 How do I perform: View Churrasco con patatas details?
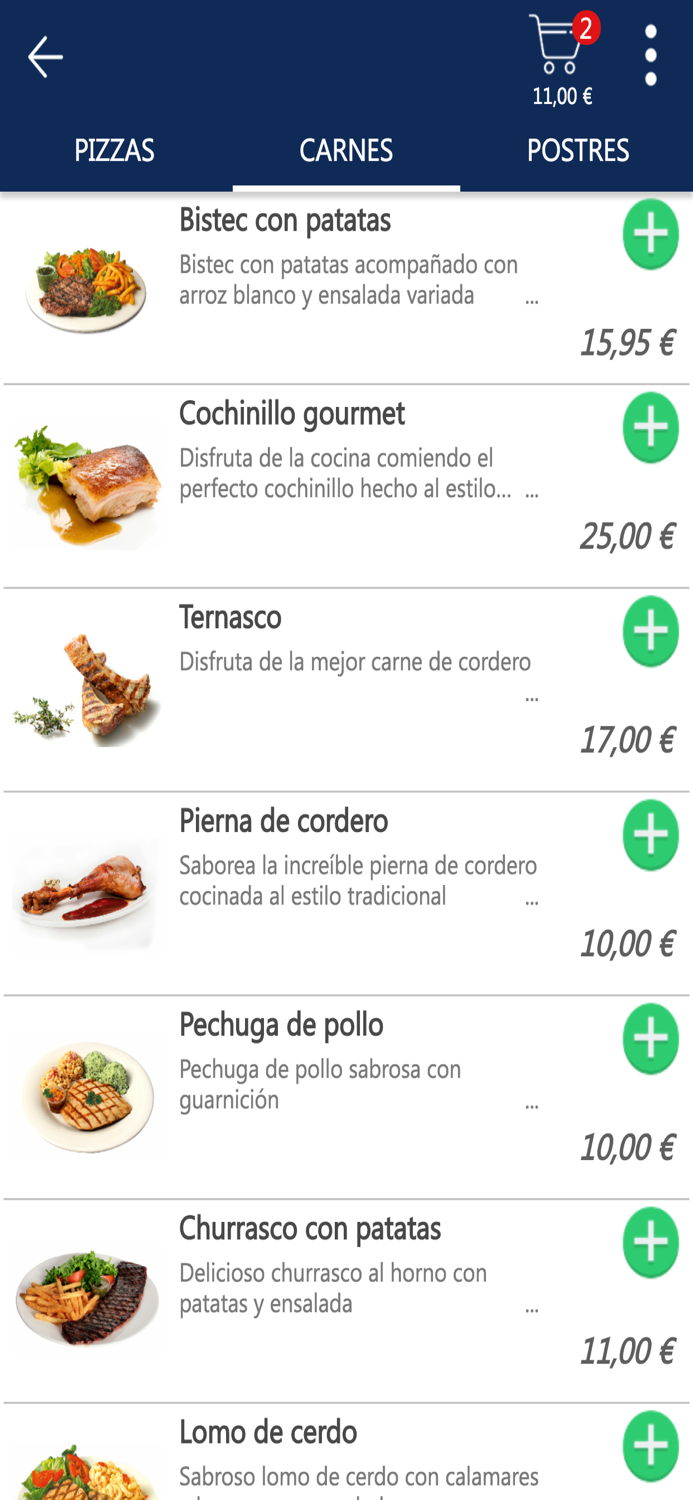coord(310,1229)
